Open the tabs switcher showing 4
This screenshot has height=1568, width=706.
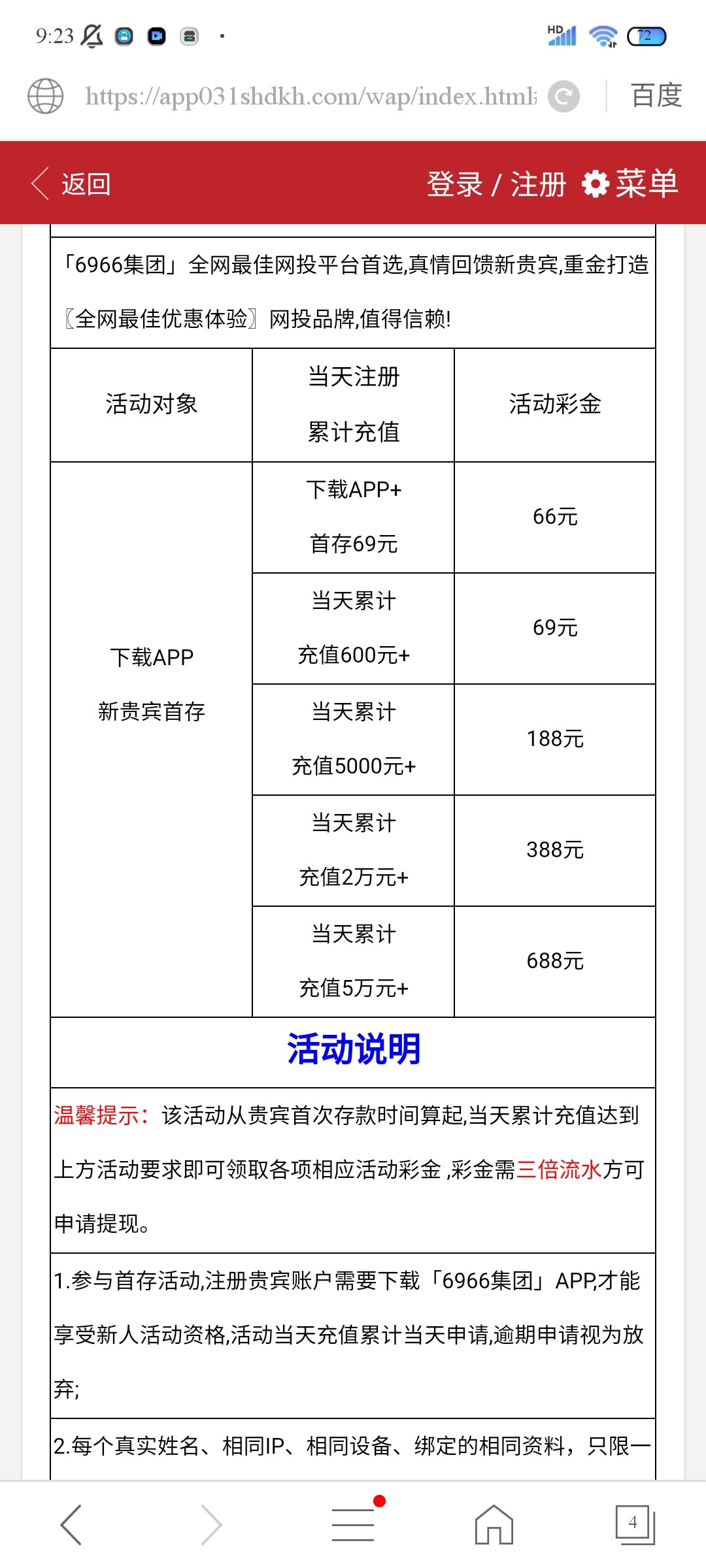(634, 1525)
